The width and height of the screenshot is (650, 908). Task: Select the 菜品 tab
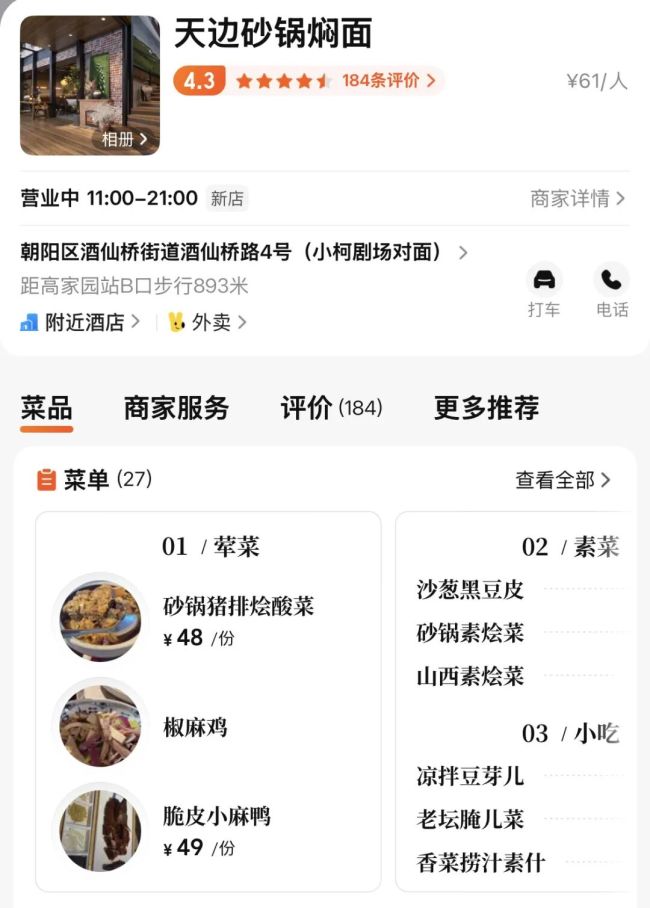tap(46, 408)
